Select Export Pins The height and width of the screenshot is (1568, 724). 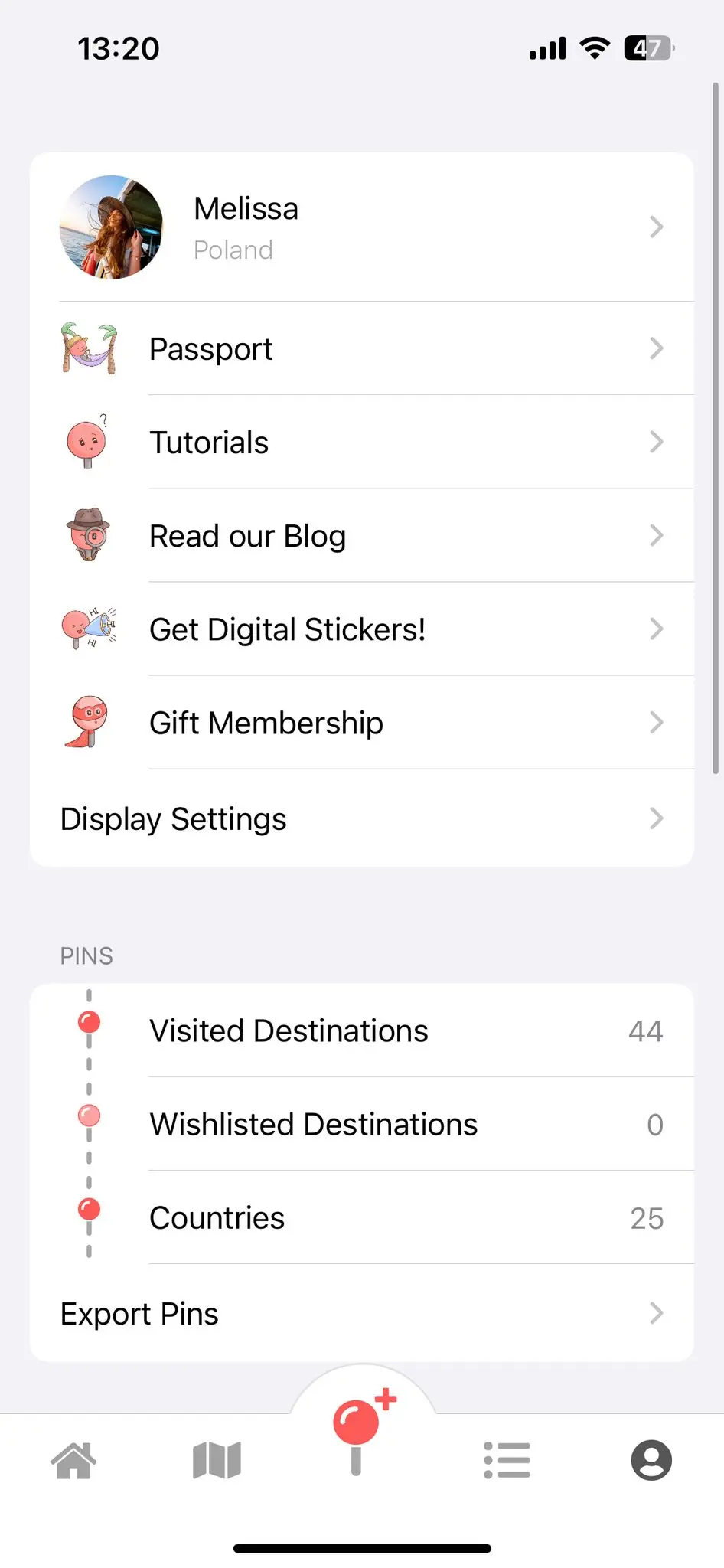tap(139, 1313)
